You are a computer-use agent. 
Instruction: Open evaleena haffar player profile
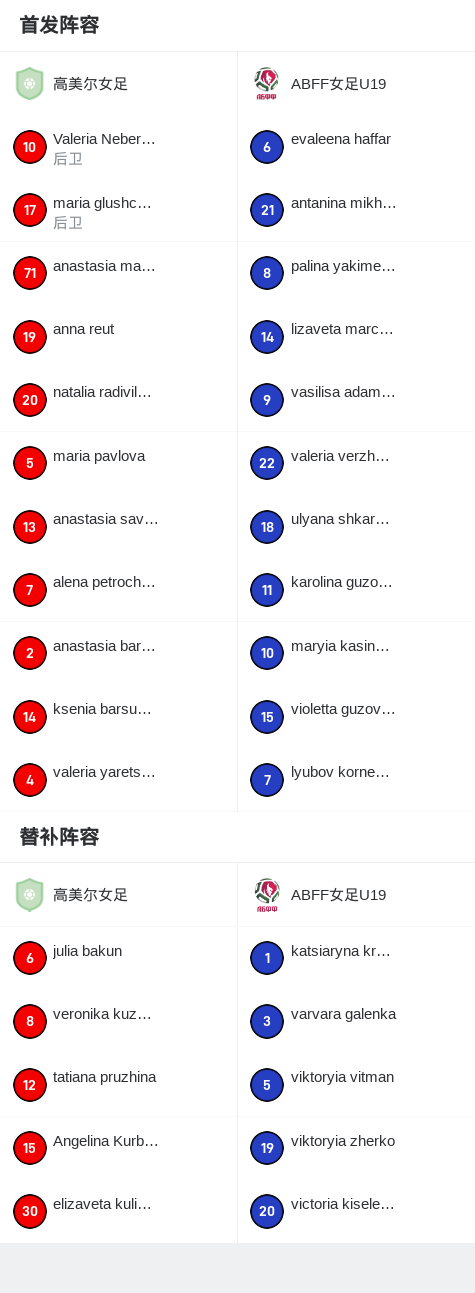point(356,147)
